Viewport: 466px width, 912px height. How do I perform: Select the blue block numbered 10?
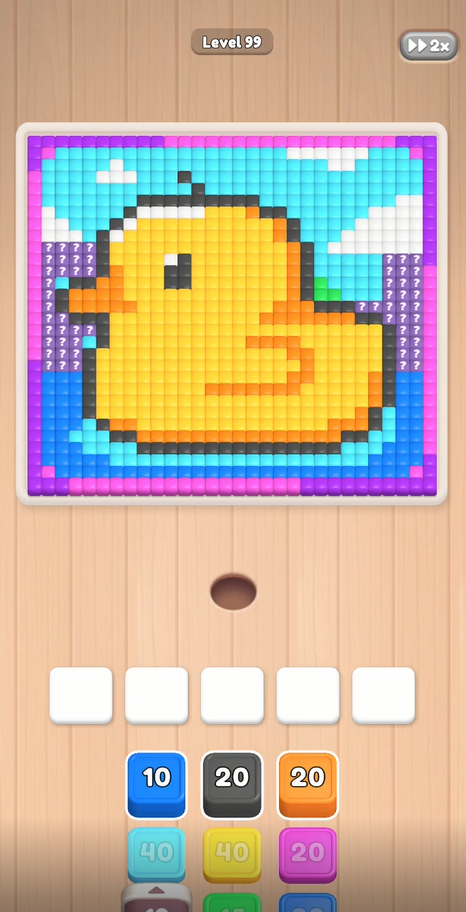tap(156, 785)
